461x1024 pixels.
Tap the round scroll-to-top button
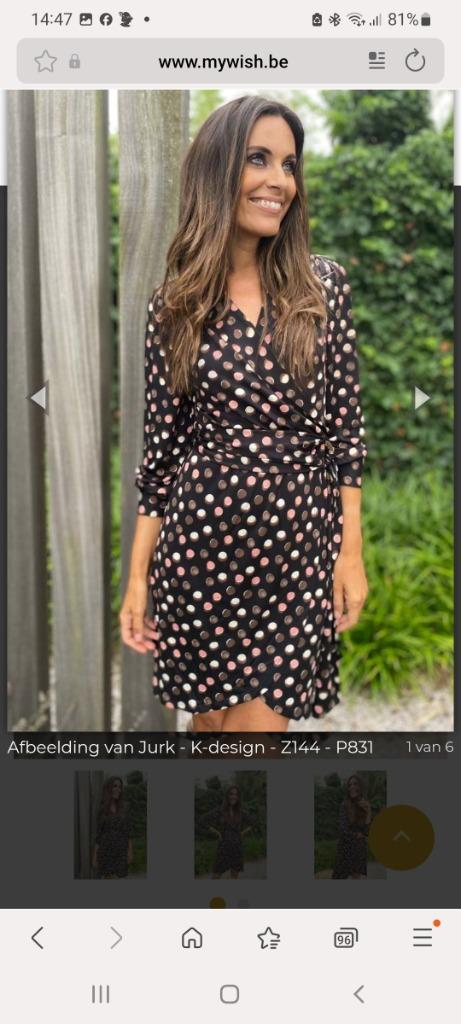pyautogui.click(x=402, y=837)
